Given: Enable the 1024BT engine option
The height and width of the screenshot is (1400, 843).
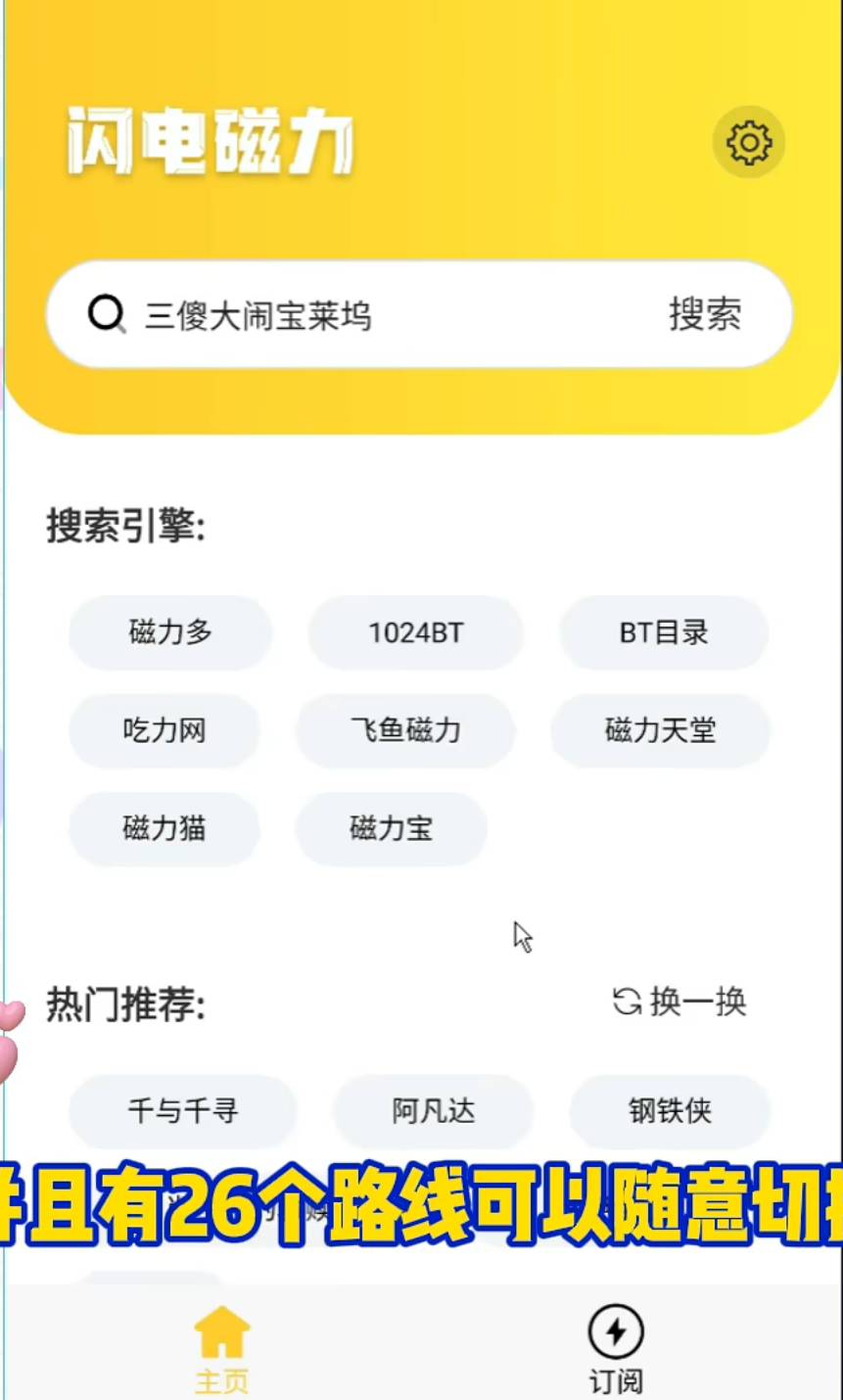Looking at the screenshot, I should 415,633.
